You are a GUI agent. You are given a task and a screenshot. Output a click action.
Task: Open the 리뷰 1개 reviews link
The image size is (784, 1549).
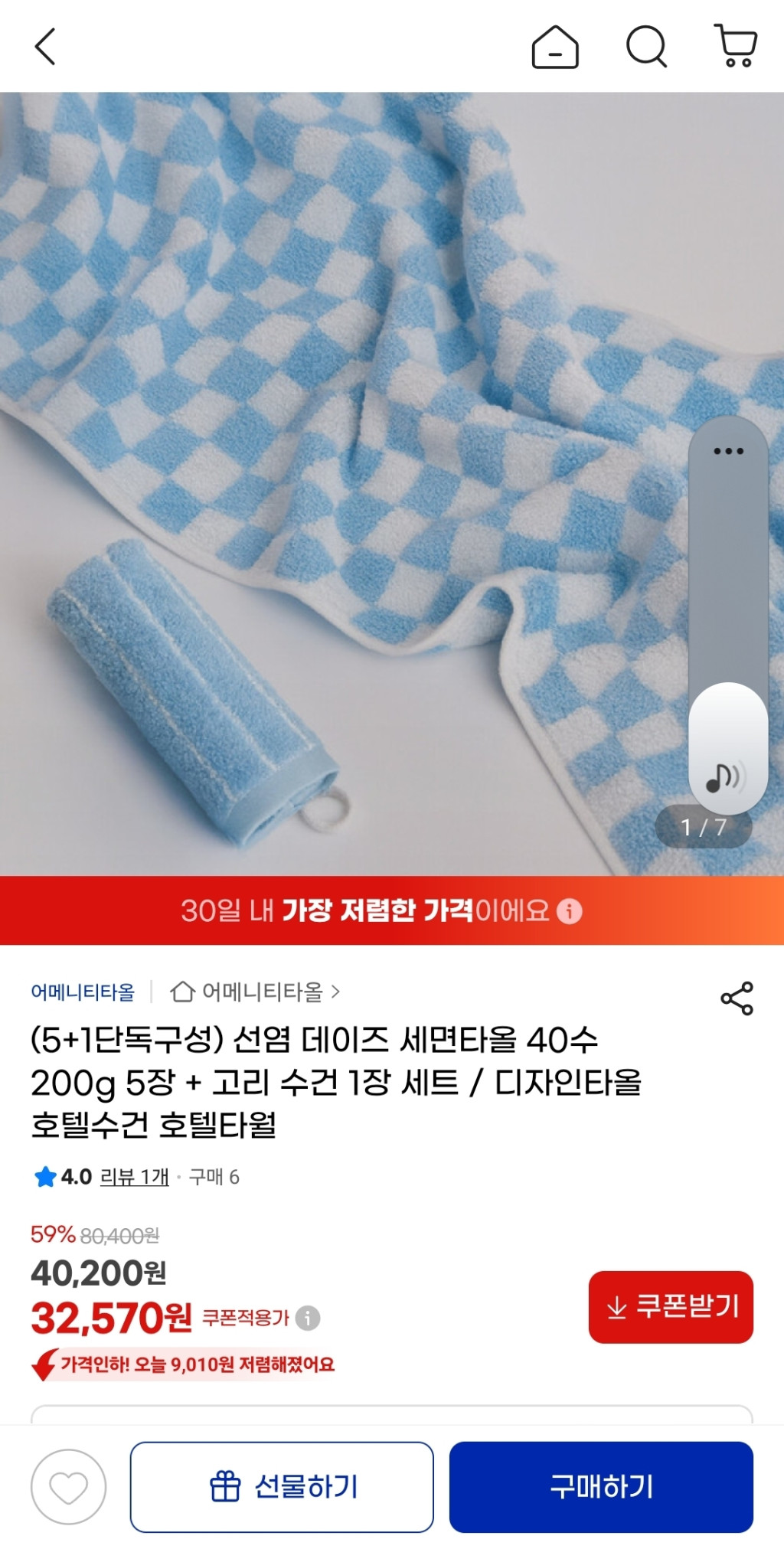pos(135,1177)
